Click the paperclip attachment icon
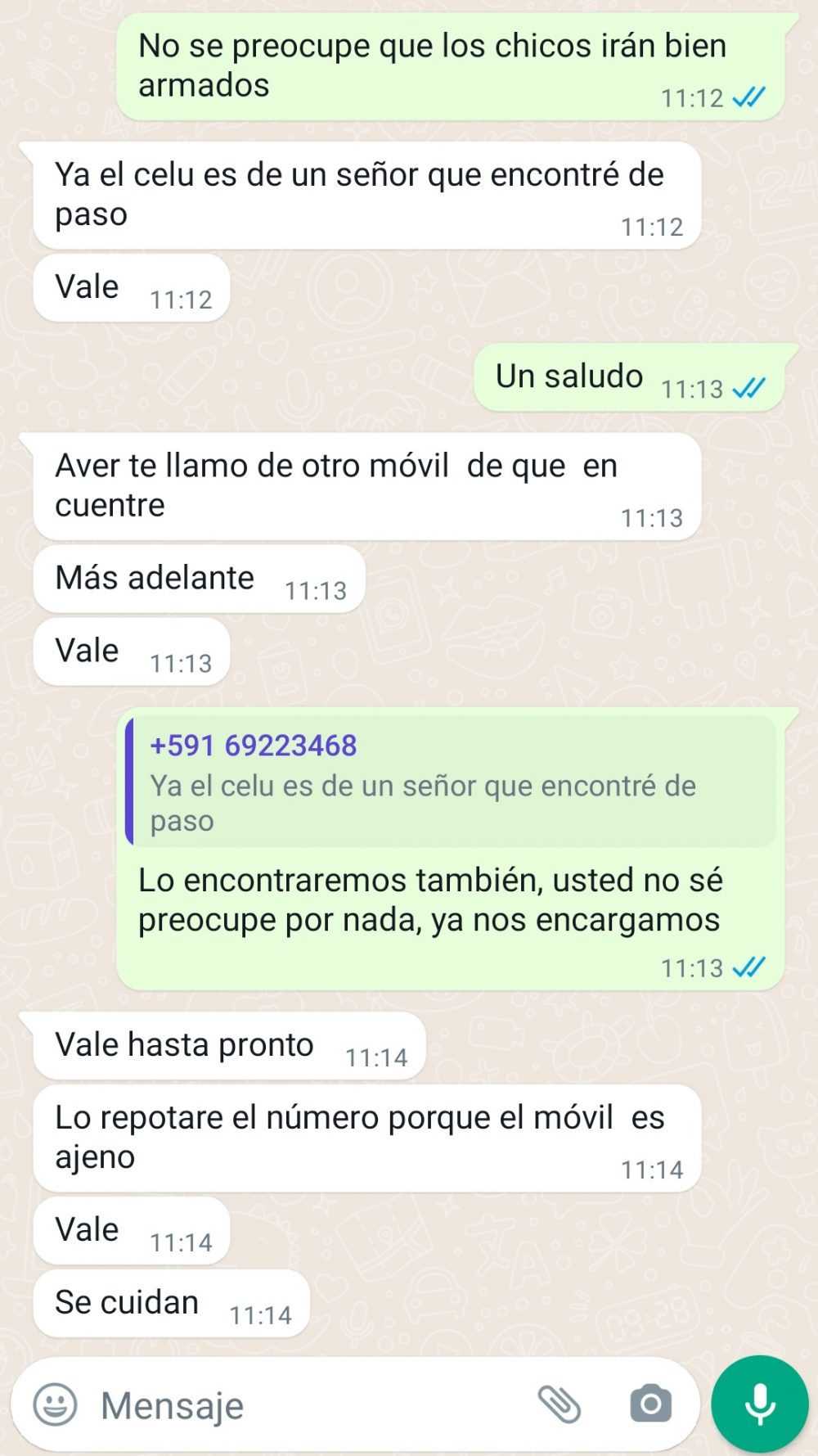 tap(560, 1401)
